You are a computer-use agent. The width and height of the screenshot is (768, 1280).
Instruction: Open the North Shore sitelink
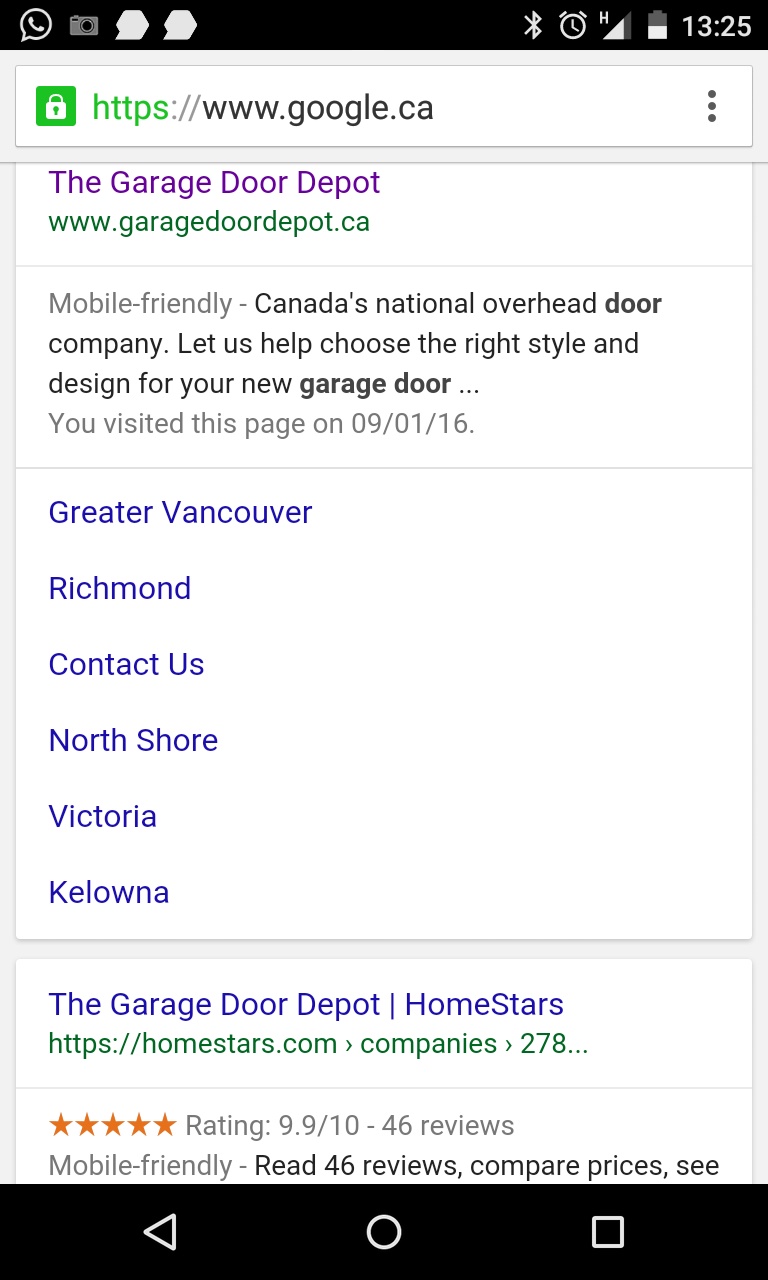point(133,740)
